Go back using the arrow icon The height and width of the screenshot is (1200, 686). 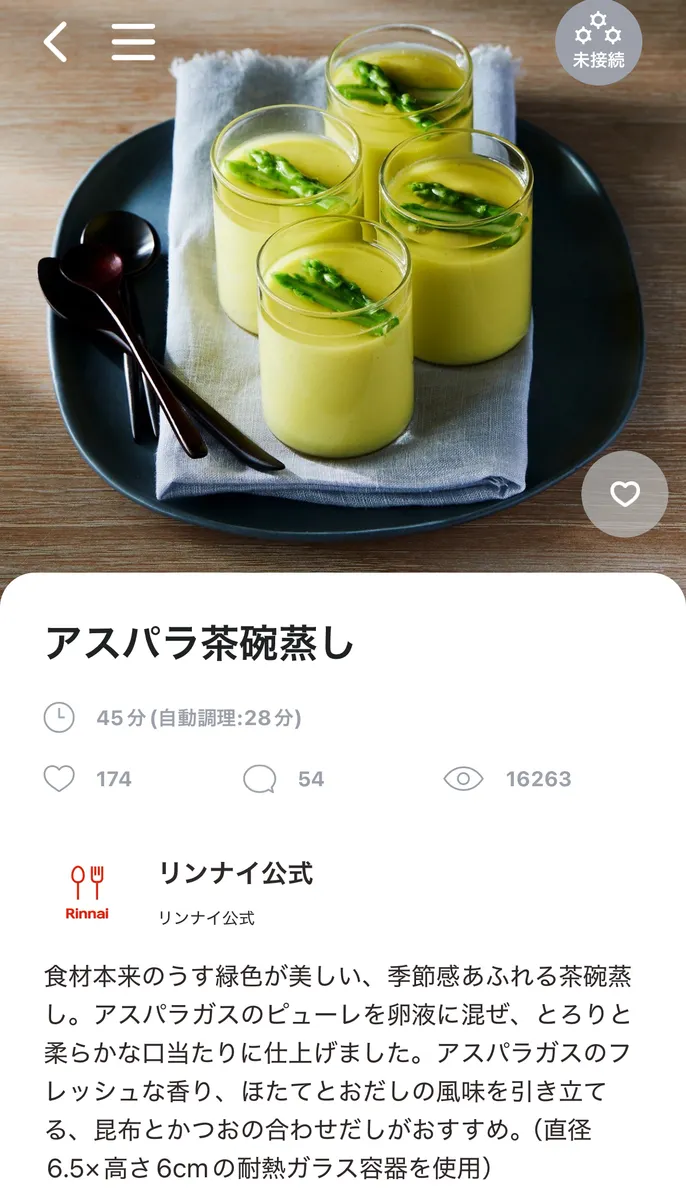(56, 42)
